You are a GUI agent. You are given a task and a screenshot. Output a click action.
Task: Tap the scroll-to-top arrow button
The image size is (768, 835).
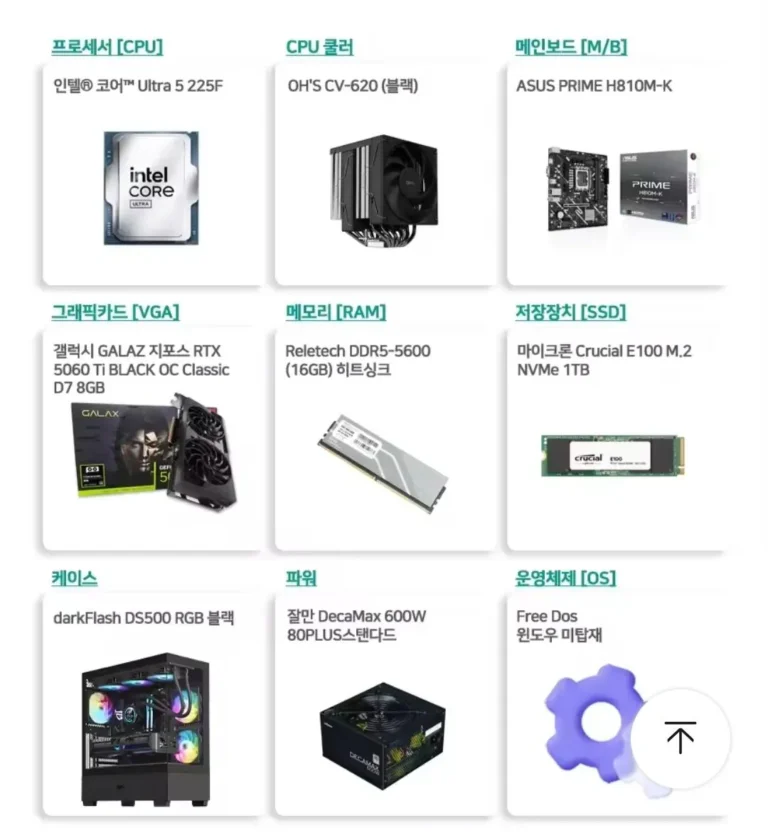pos(680,737)
